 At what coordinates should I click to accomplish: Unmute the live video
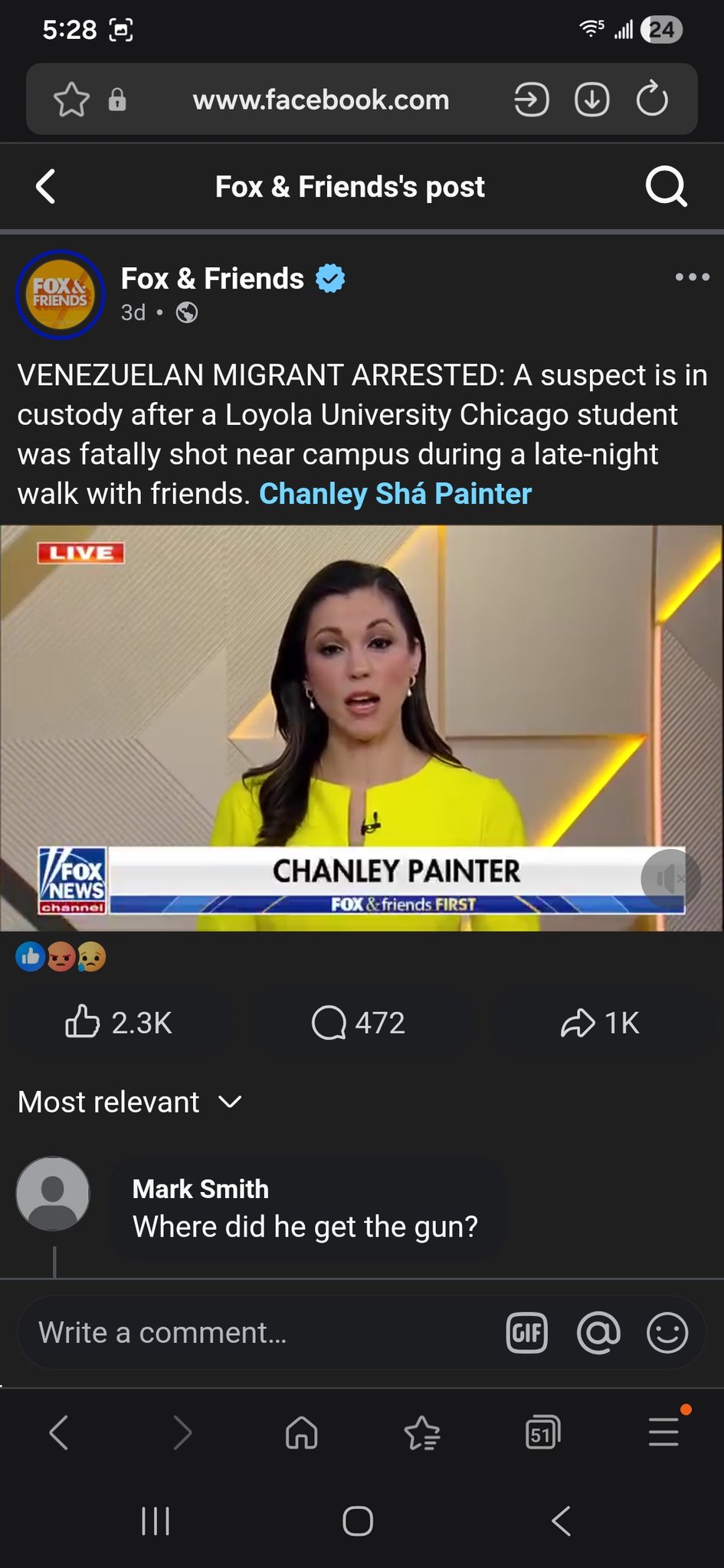point(670,879)
